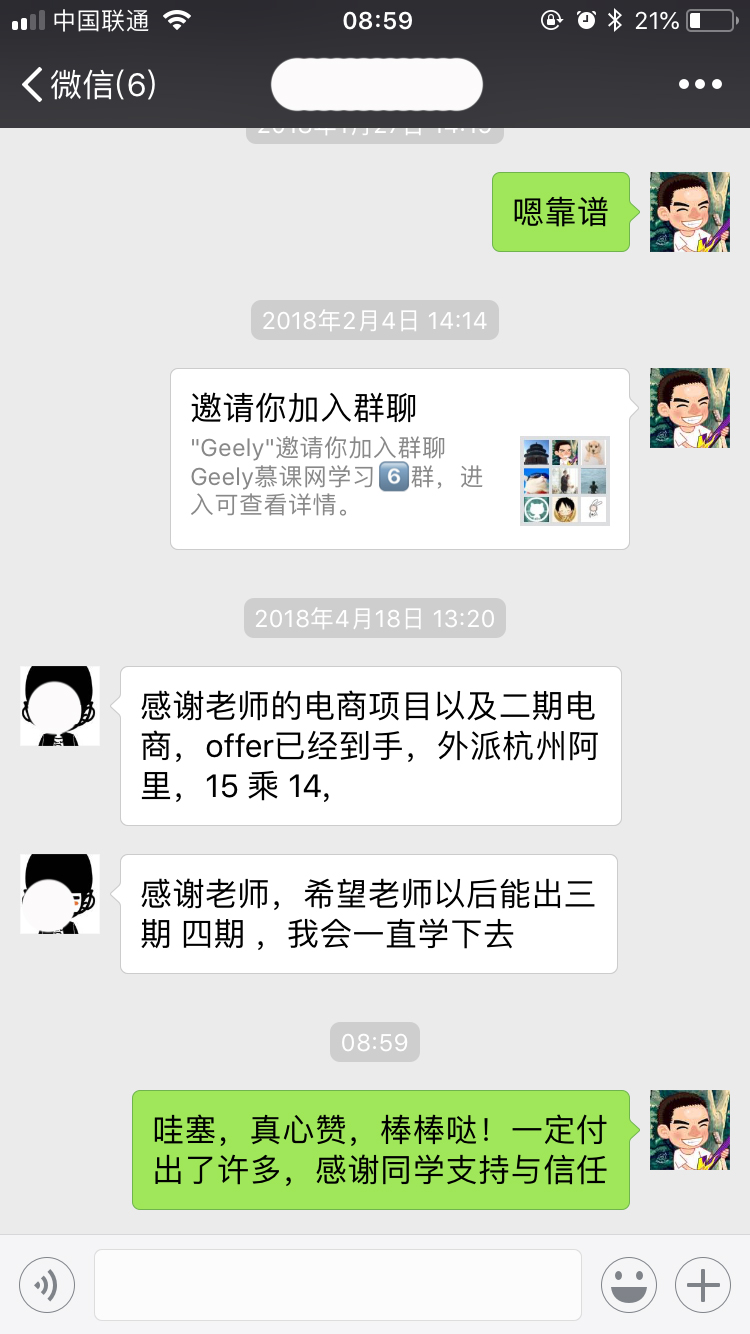The width and height of the screenshot is (750, 1334).
Task: Tap the plus icon to open more tools
Action: [703, 1284]
